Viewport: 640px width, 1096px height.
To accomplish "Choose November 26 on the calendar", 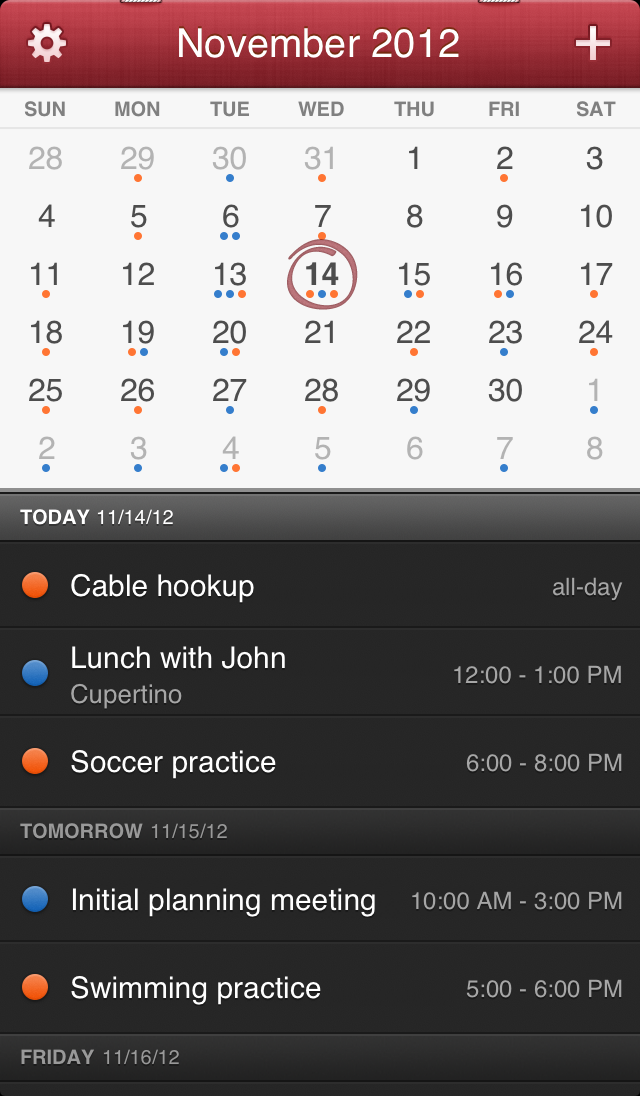I will 138,391.
